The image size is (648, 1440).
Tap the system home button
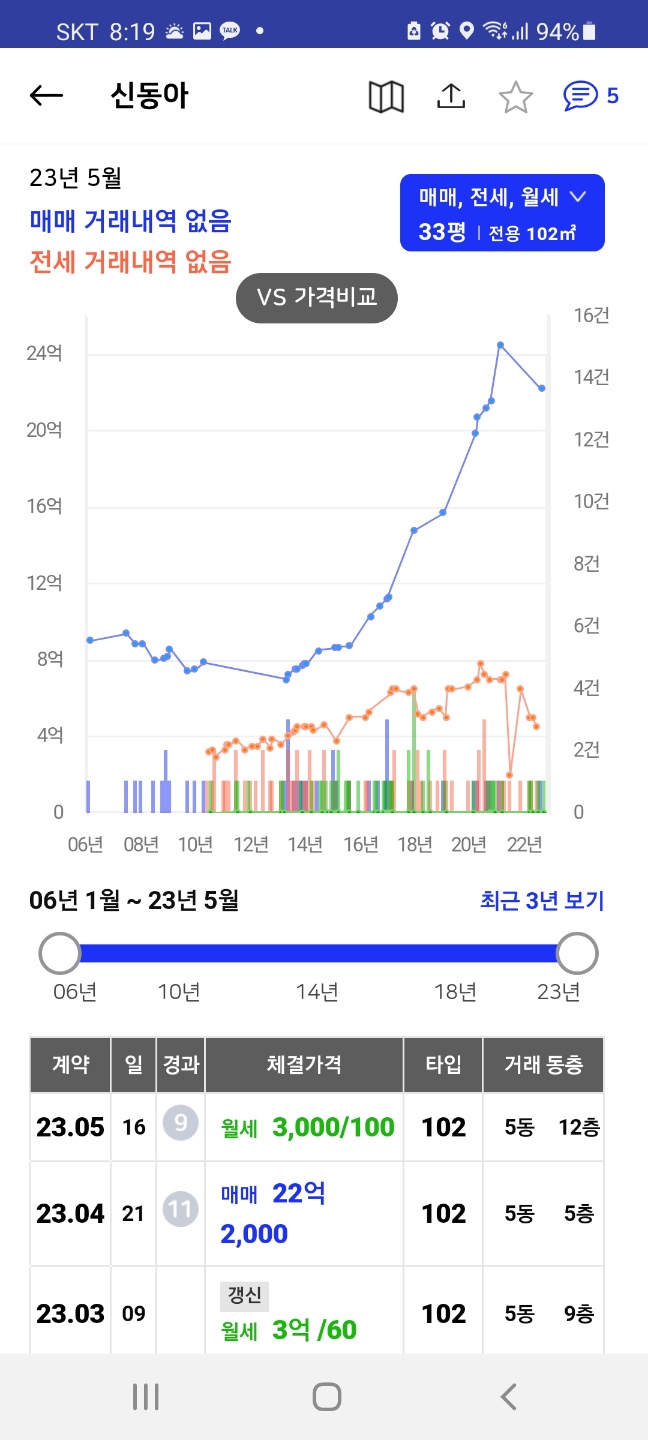(326, 1397)
